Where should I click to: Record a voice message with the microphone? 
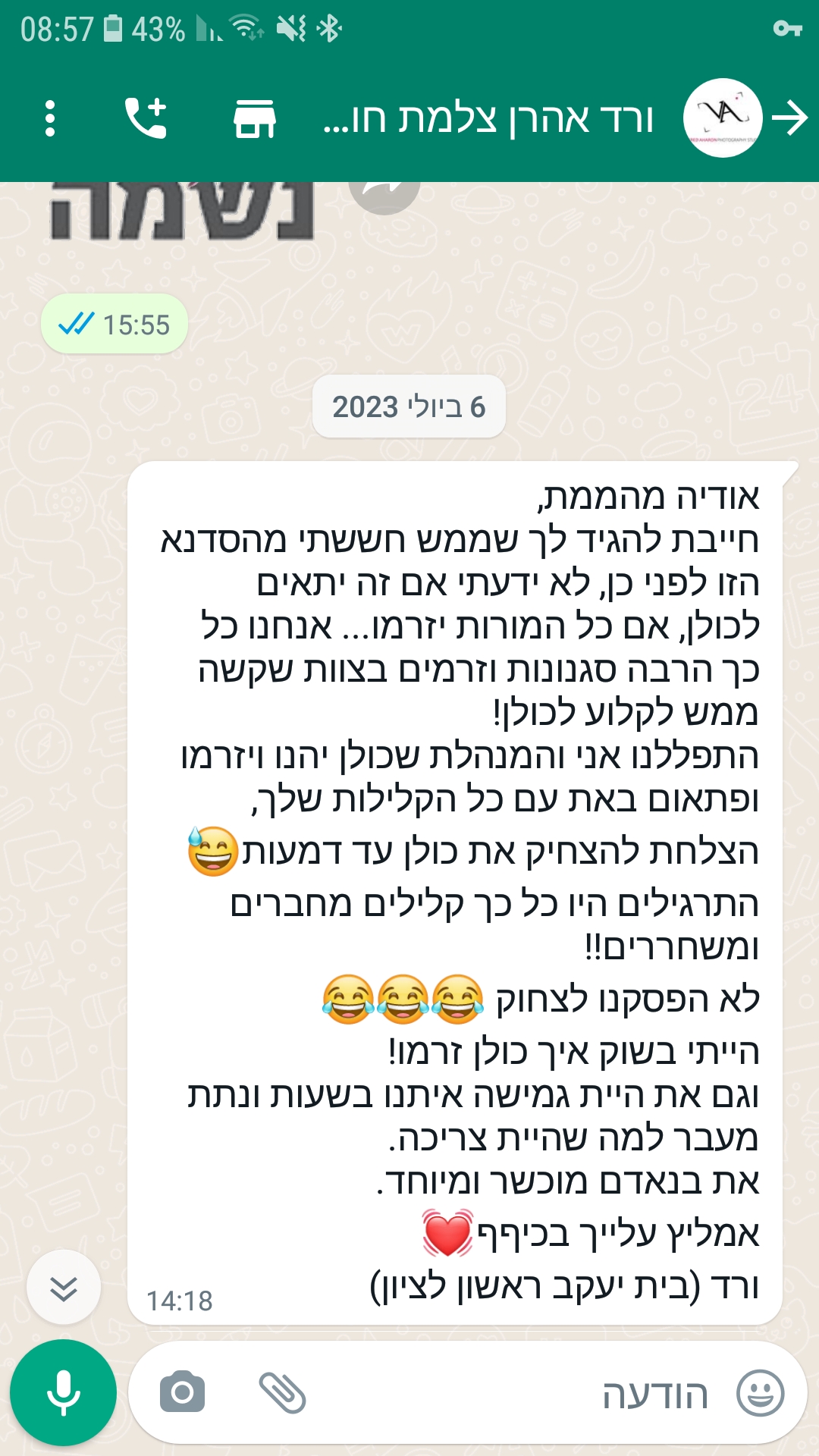[x=63, y=1393]
